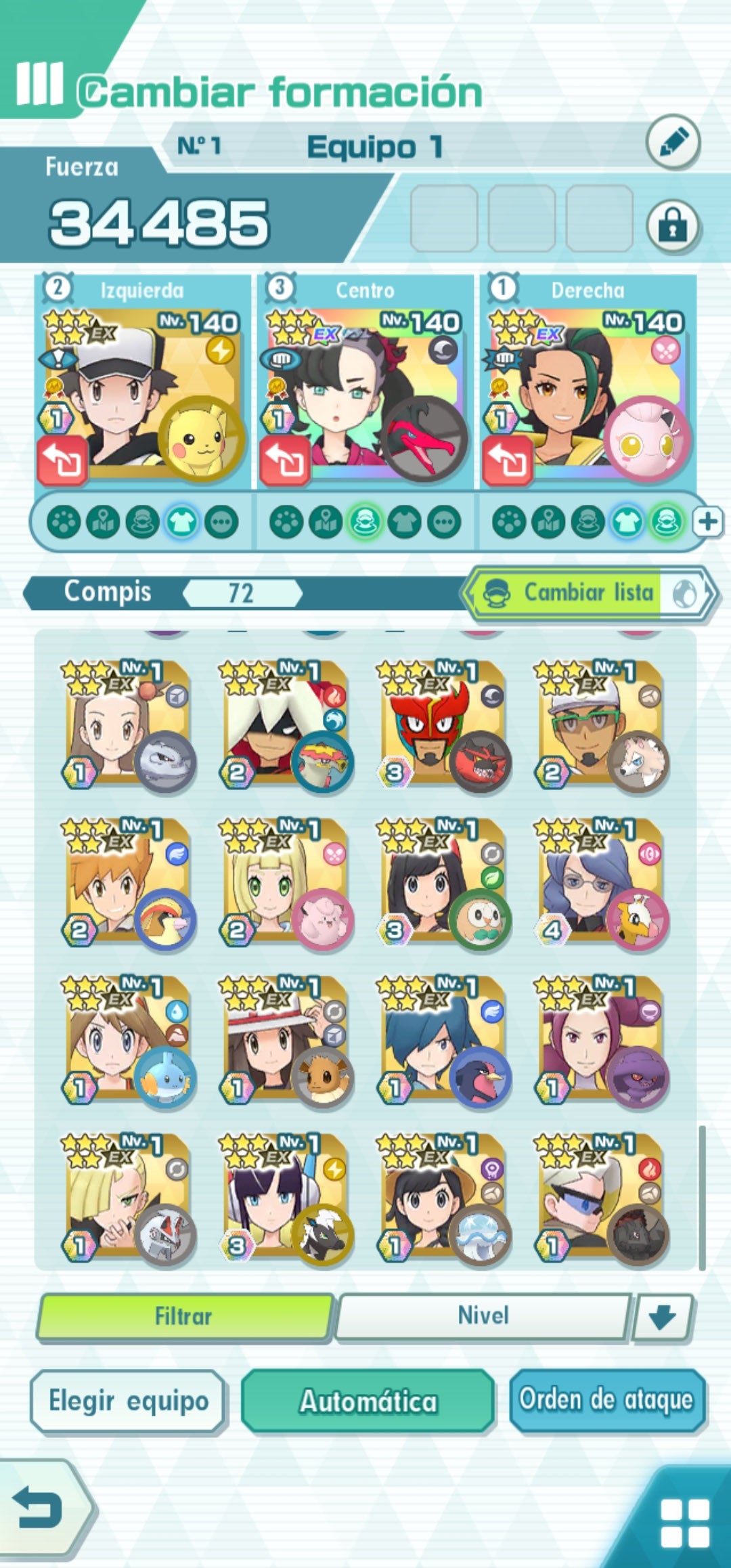The width and height of the screenshot is (731, 1568).
Task: Tap the plus button beside the gear icons
Action: pyautogui.click(x=708, y=522)
